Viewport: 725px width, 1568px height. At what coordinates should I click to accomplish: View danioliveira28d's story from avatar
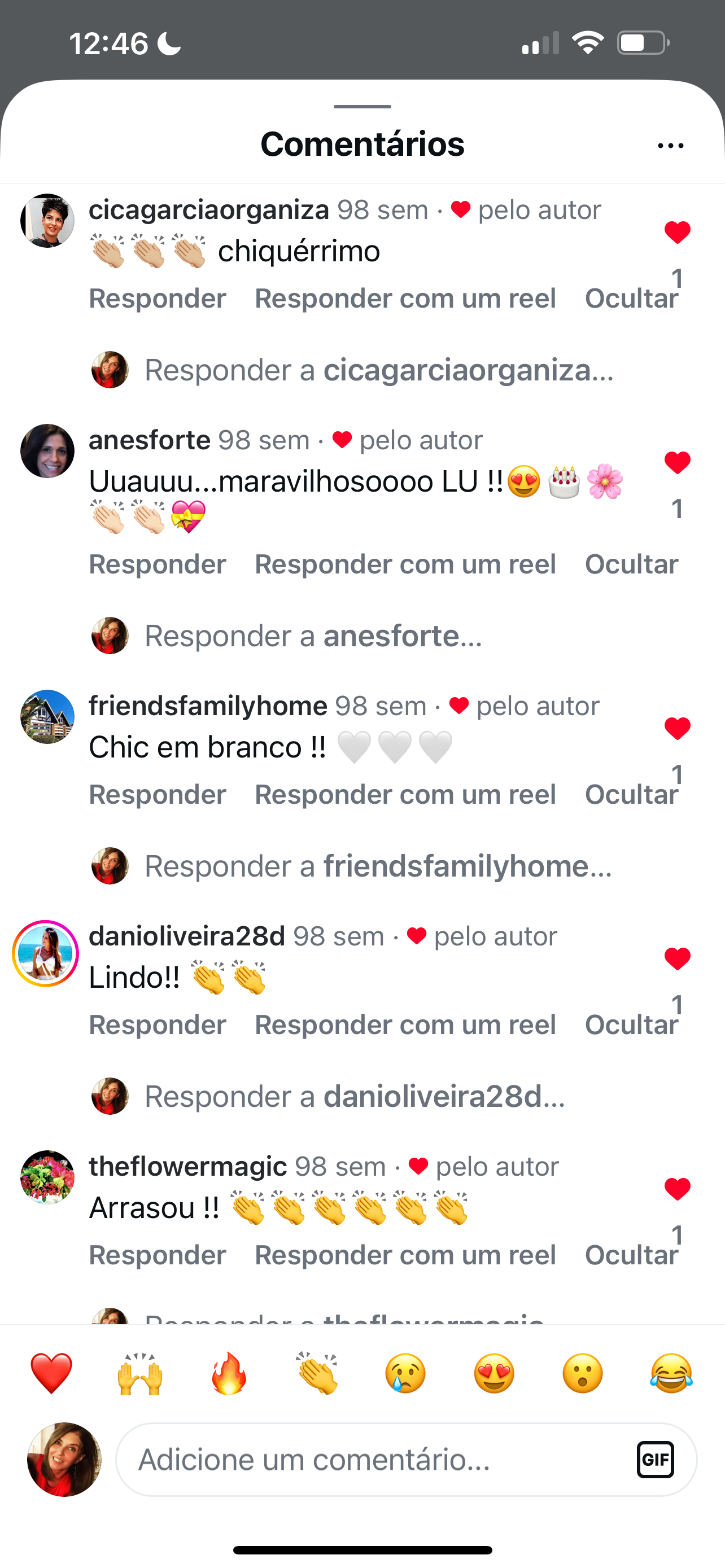(x=46, y=953)
